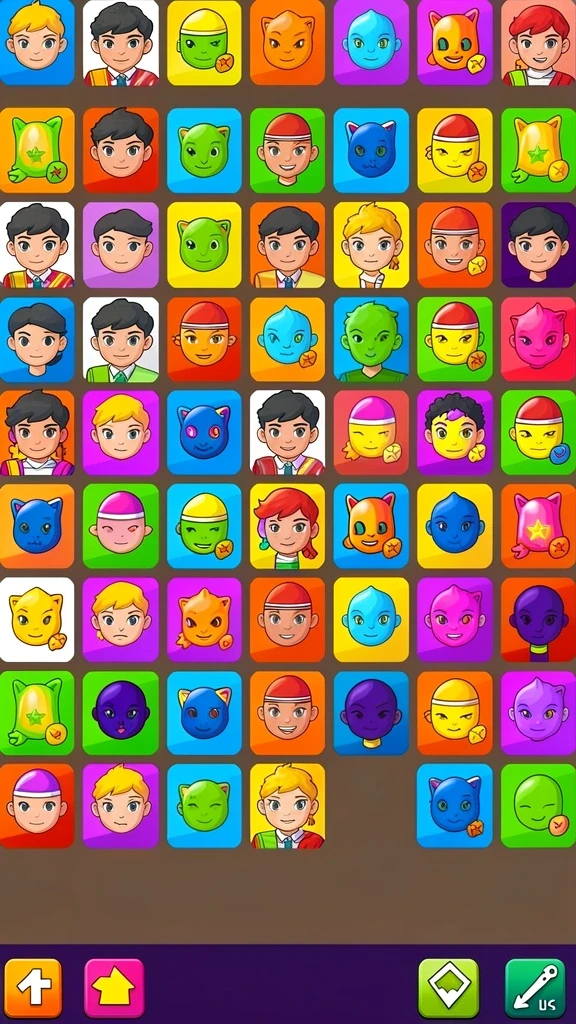
Task: Tap the purple-capped boy on red-orange tile
Action: [x=37, y=806]
